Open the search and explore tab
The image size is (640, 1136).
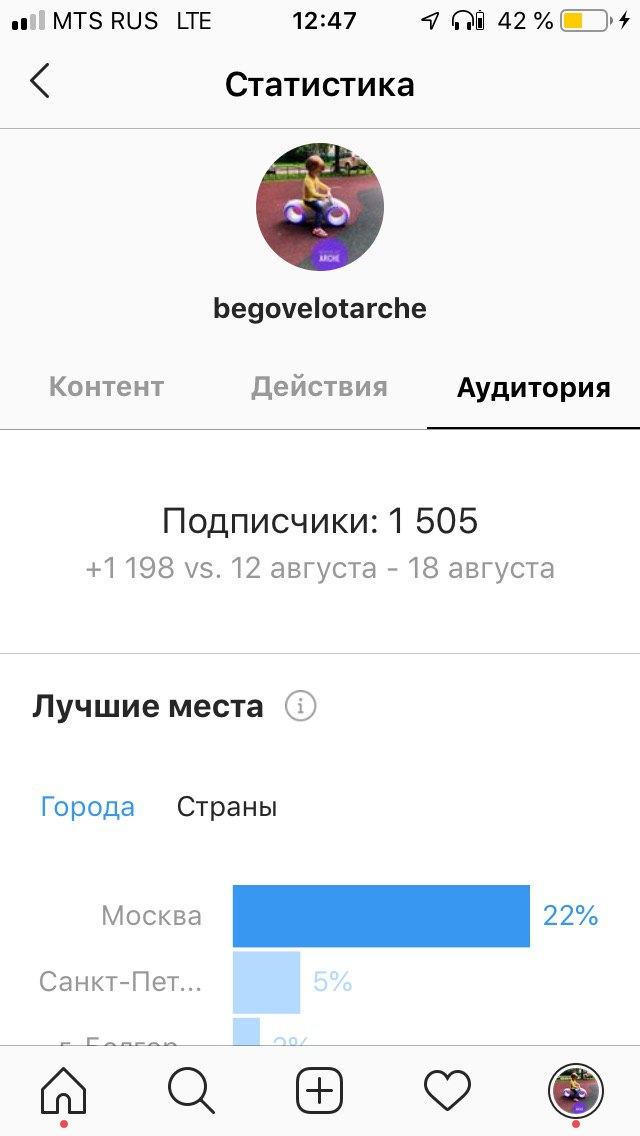pos(191,1089)
